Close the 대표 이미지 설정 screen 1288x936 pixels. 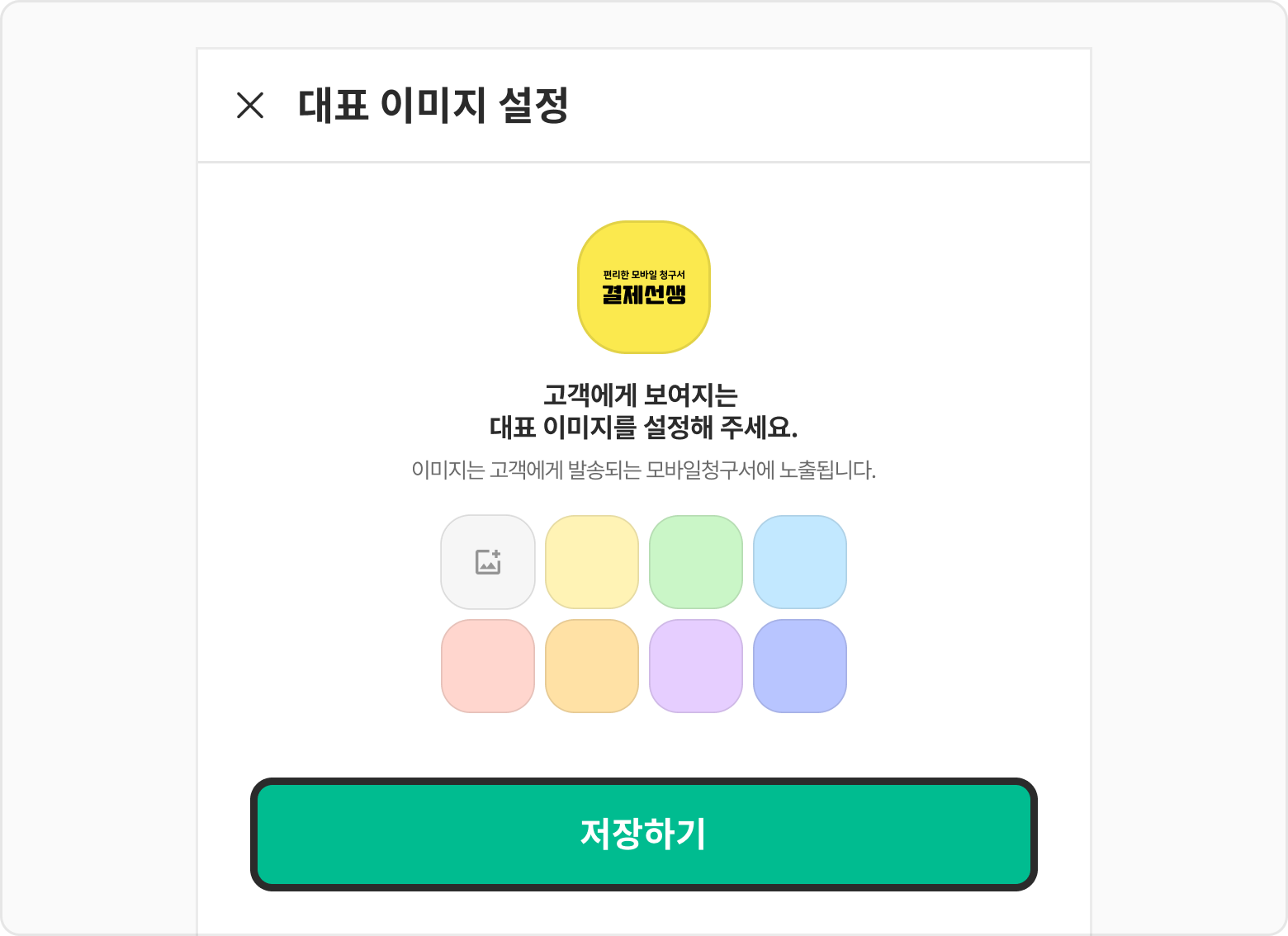point(250,106)
